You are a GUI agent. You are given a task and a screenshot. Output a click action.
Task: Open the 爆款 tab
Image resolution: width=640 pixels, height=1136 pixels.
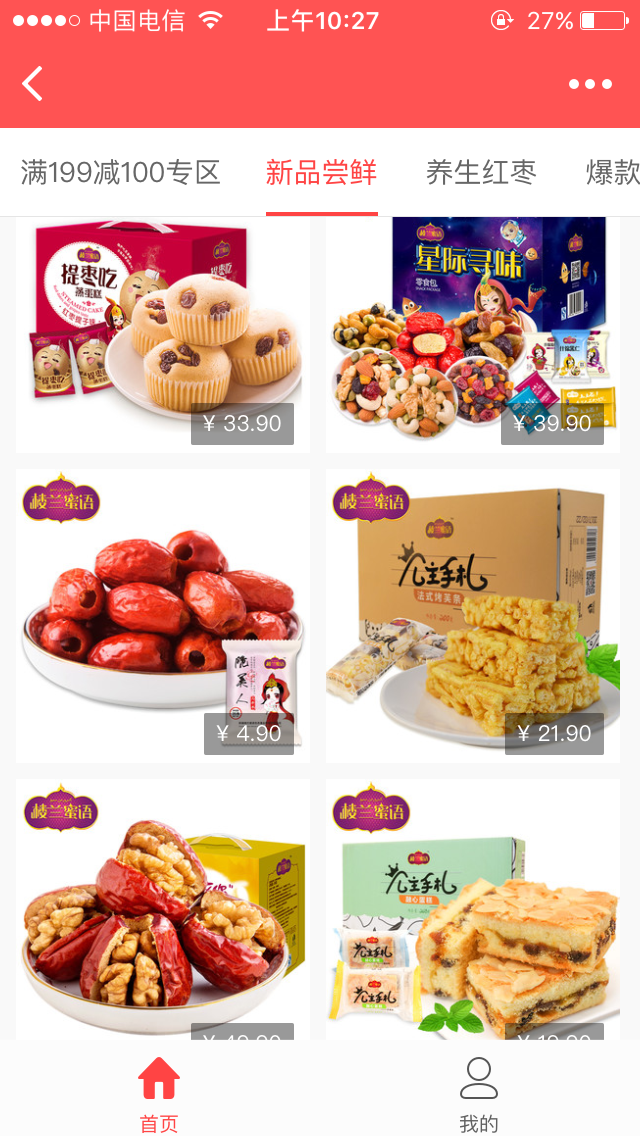click(612, 172)
